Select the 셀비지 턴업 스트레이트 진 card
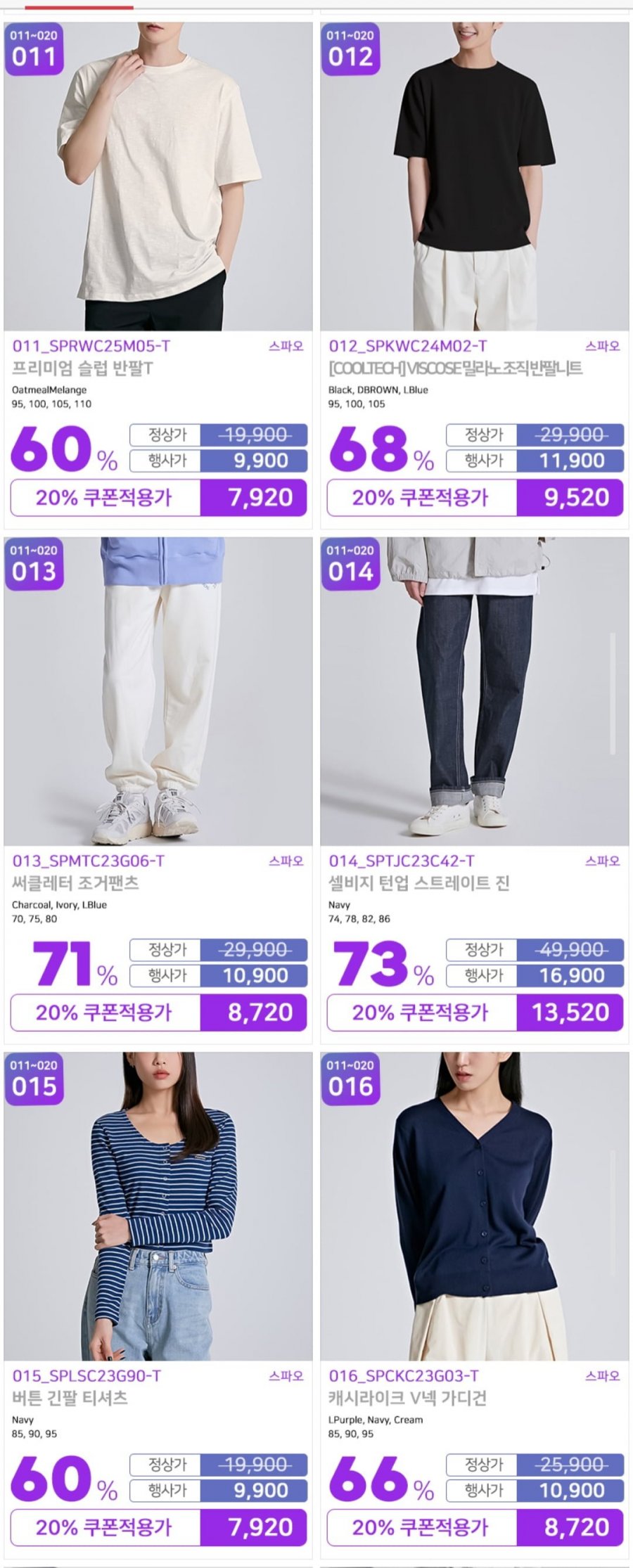 [475, 692]
